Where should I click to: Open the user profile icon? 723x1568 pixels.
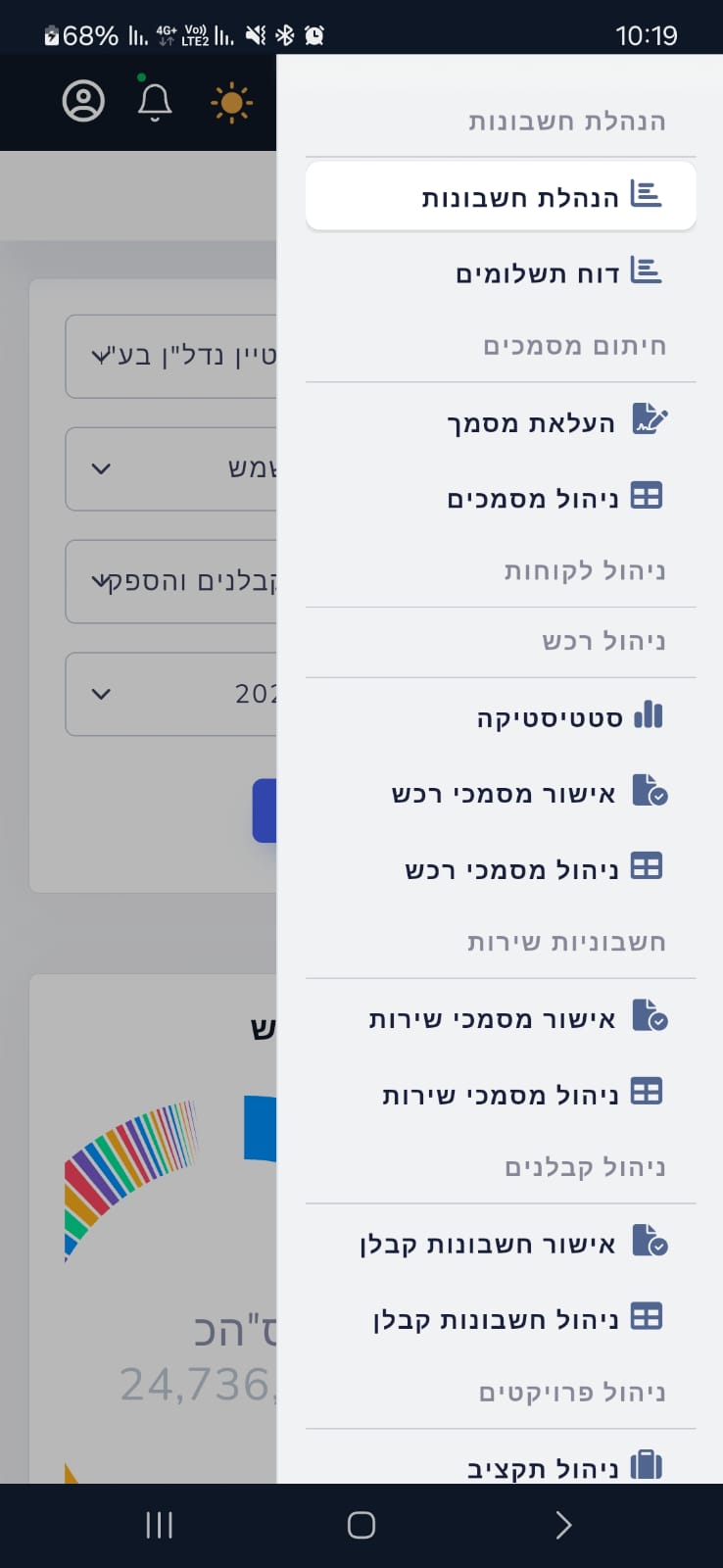(83, 101)
